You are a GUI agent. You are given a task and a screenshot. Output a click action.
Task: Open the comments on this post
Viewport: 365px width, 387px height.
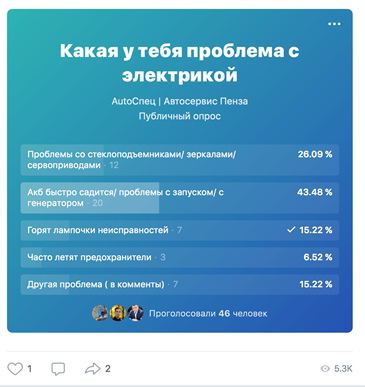point(58,369)
